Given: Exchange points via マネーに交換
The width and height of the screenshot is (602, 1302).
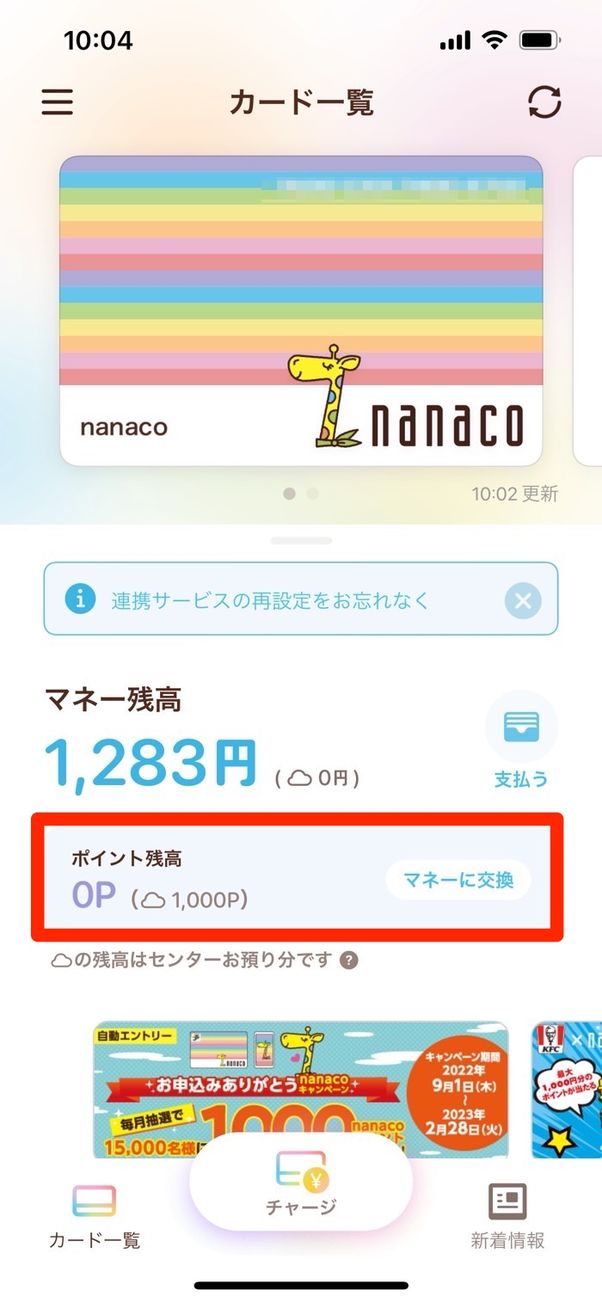Looking at the screenshot, I should click(x=458, y=880).
